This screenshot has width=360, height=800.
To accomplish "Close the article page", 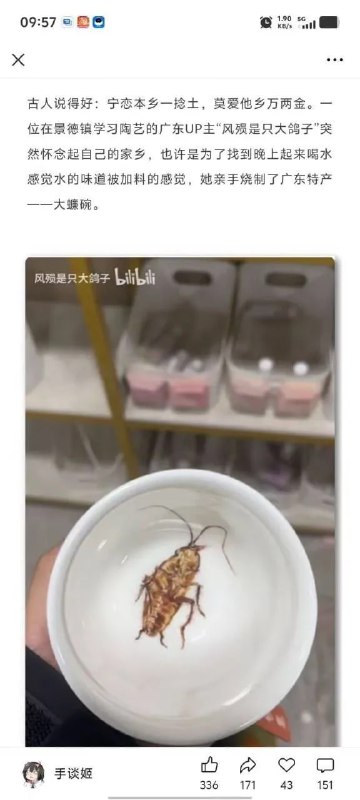I will [x=18, y=60].
